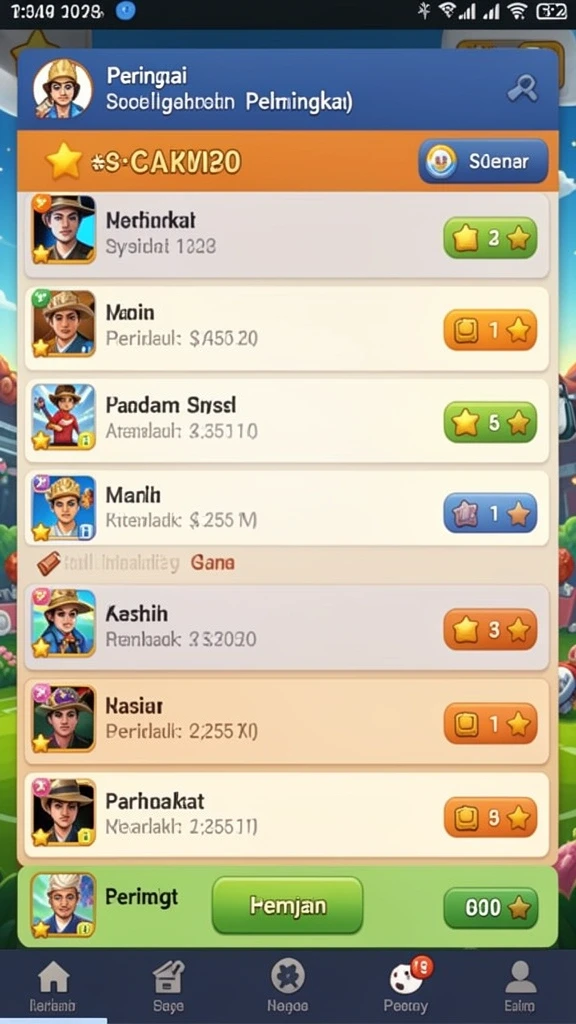
Task: Open the Peorgy tab with notification badge
Action: click(x=407, y=988)
